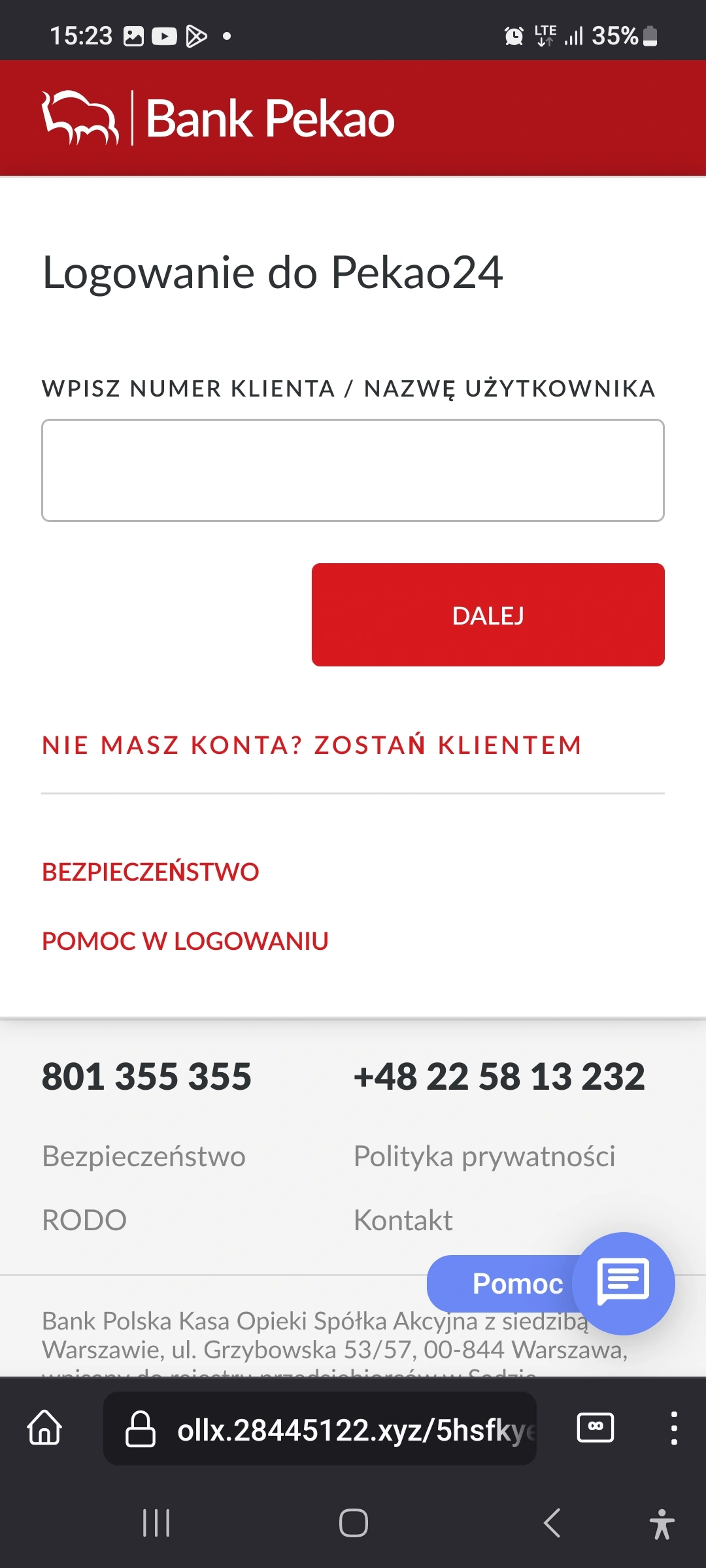Open the system recent apps view
This screenshot has width=706, height=1568.
coord(156,1523)
